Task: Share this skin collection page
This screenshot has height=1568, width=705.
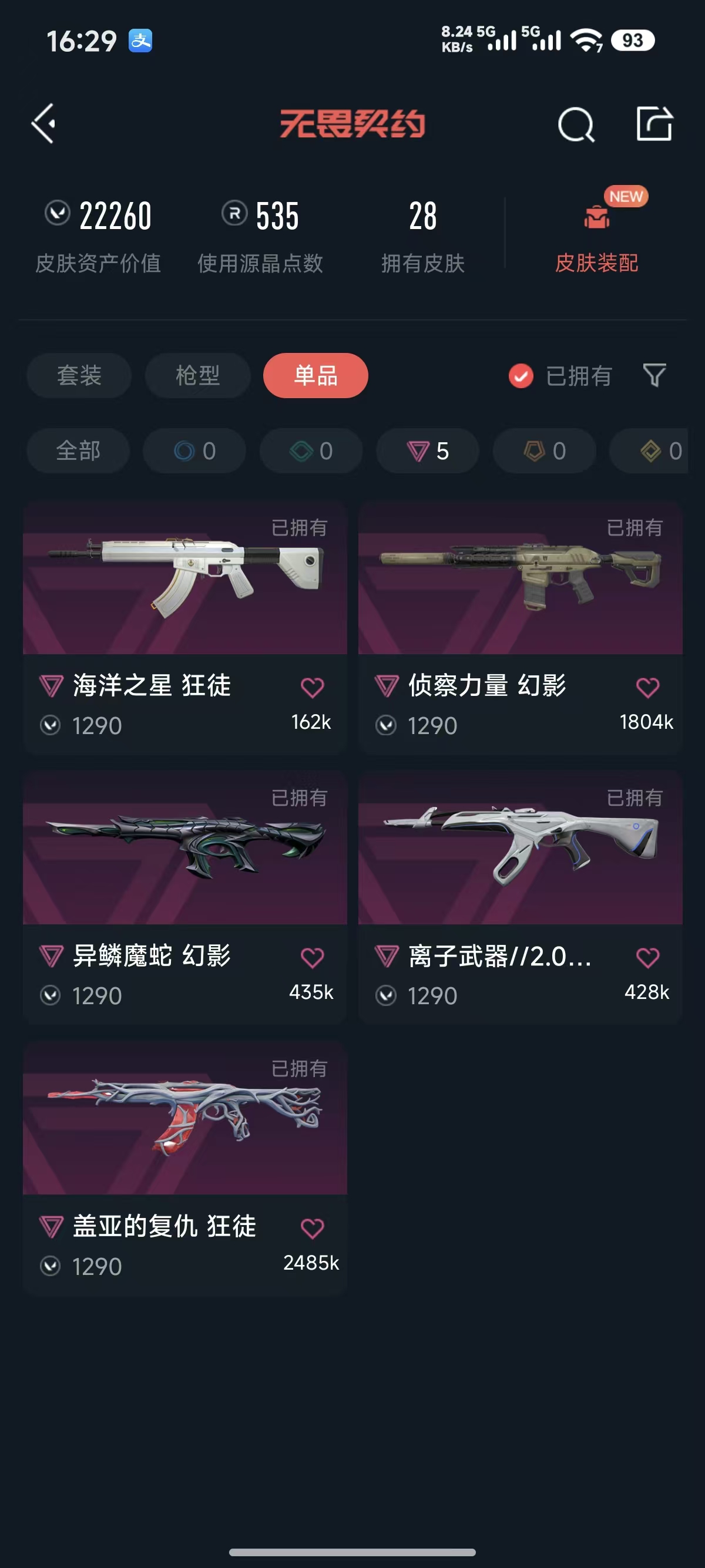Action: pos(654,124)
